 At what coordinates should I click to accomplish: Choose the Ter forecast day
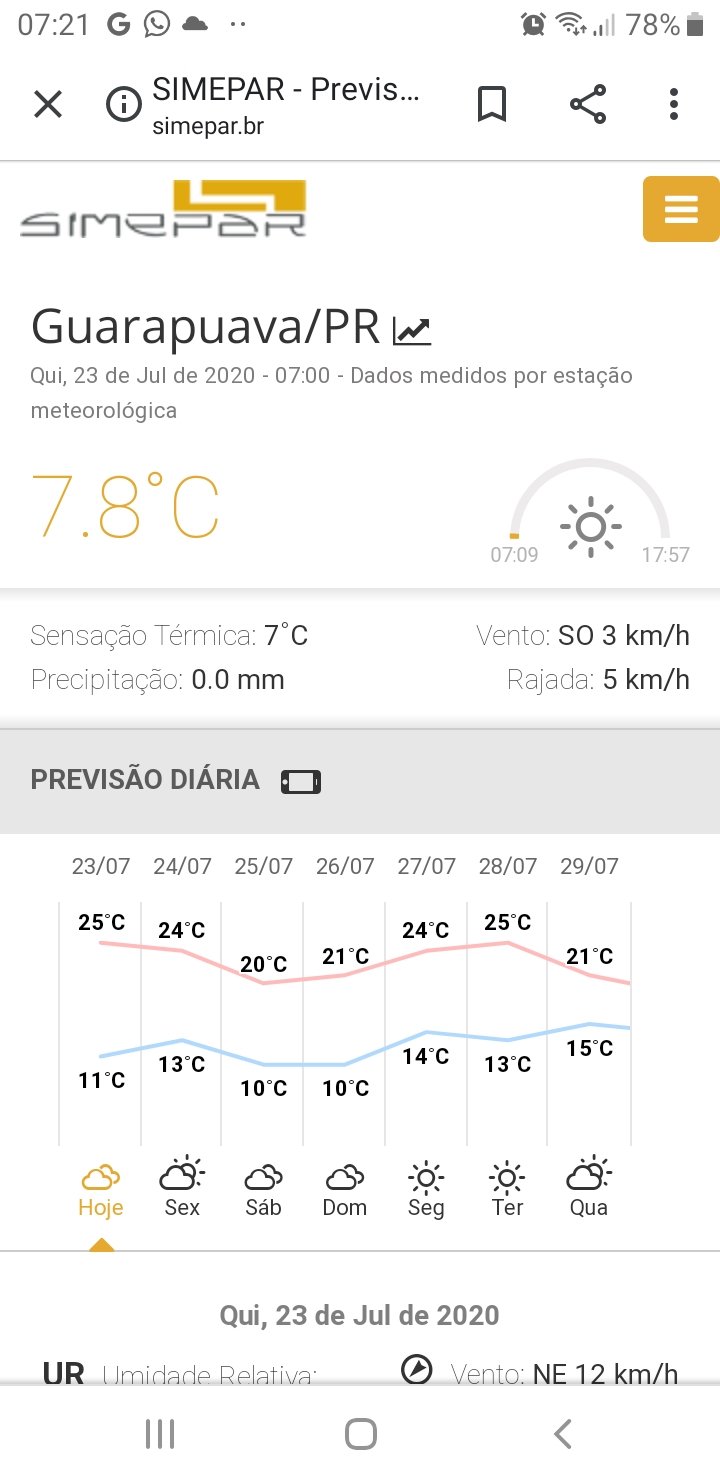(x=507, y=1190)
